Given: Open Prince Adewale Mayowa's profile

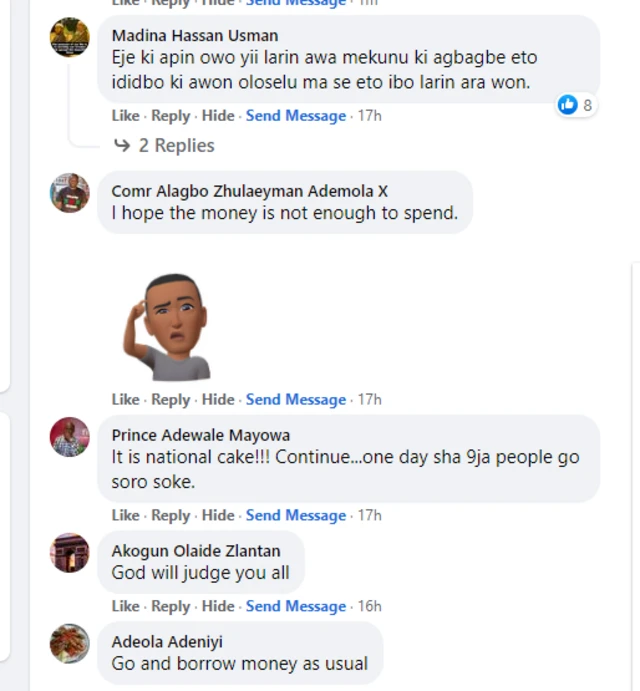Looking at the screenshot, I should click(x=200, y=435).
